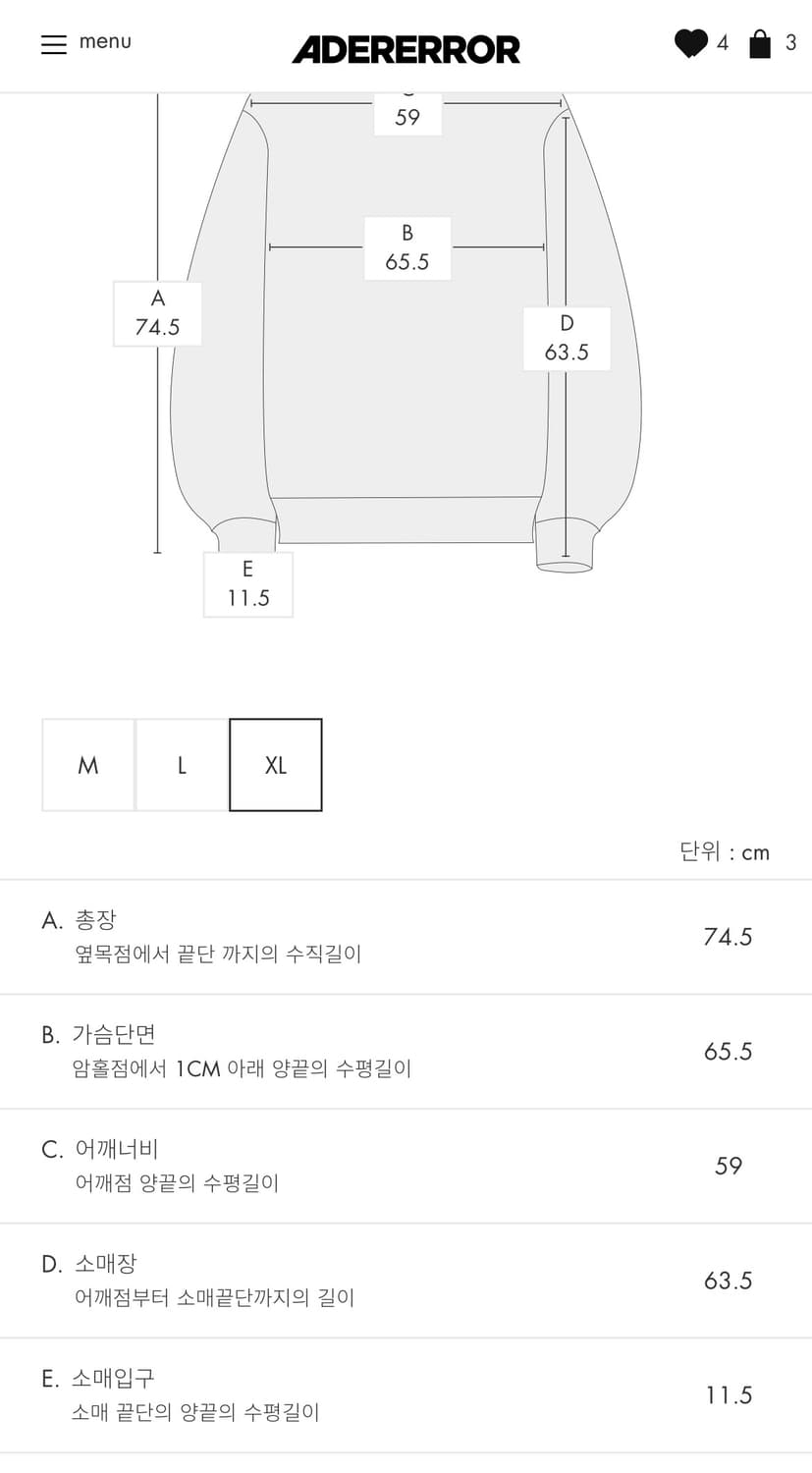Open the menu labeled menu
Viewport: 812px width, 1473px height.
104,41
